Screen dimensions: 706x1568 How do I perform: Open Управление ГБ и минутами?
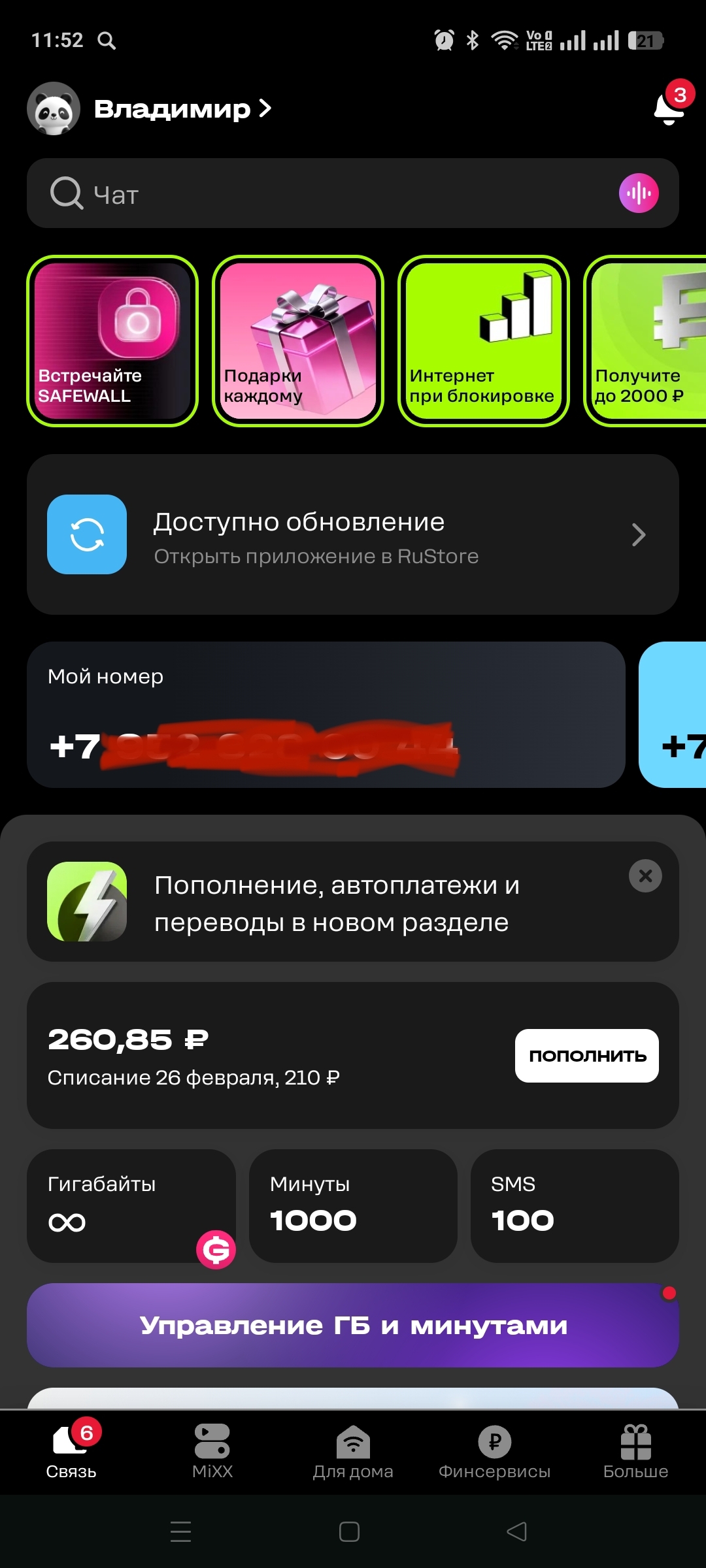pos(353,1325)
